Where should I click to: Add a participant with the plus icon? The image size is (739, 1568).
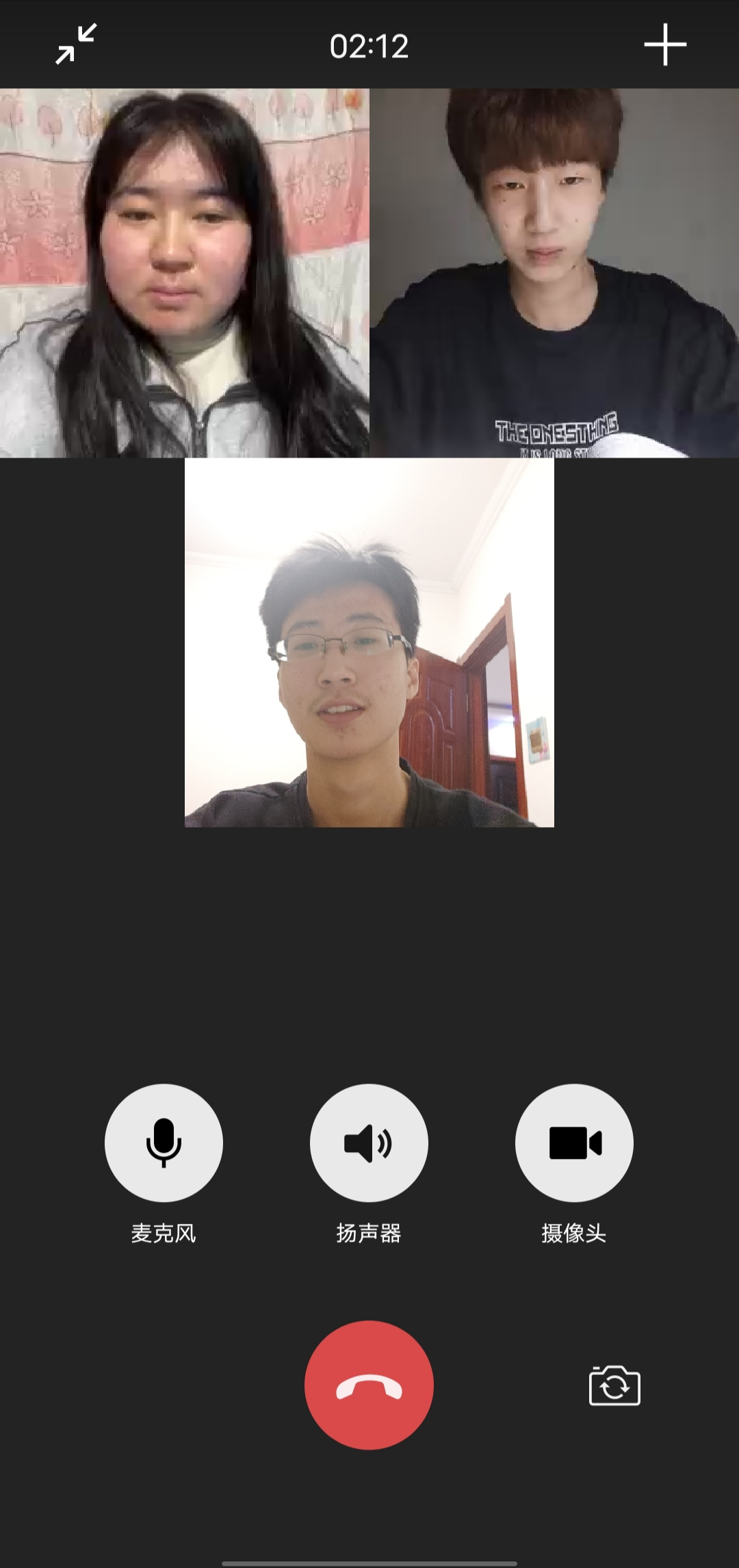[x=664, y=45]
